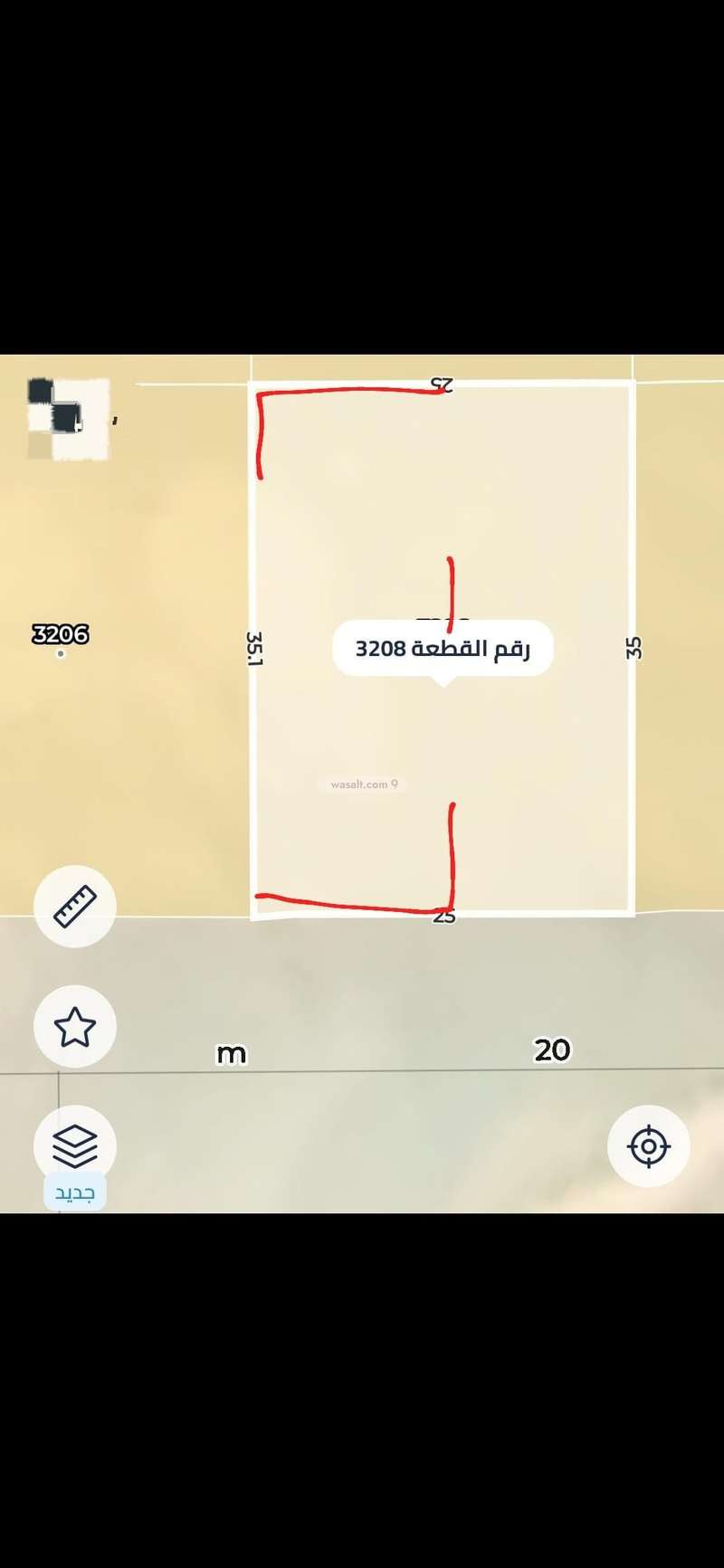
Task: Center the map on my location
Action: coord(648,1146)
